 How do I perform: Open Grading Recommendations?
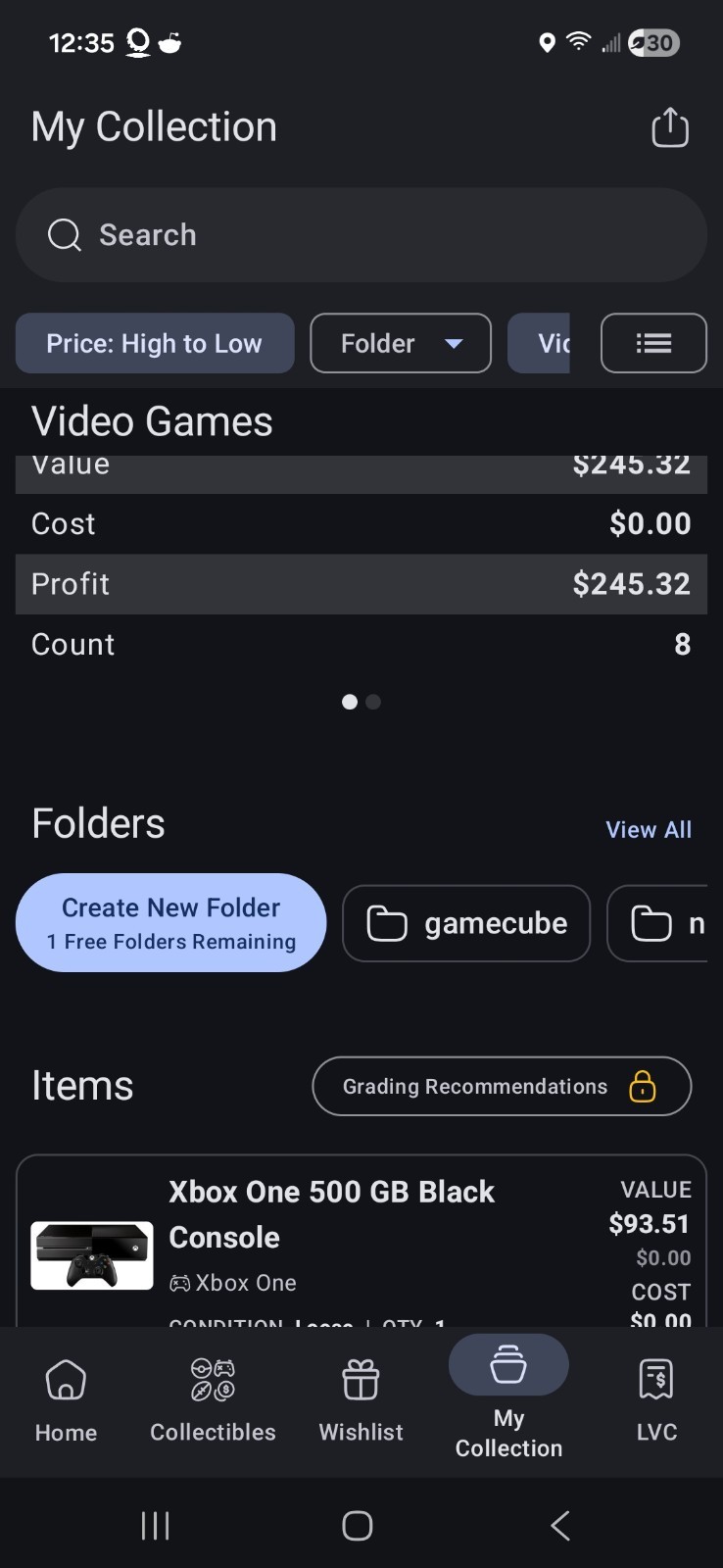(x=502, y=1086)
